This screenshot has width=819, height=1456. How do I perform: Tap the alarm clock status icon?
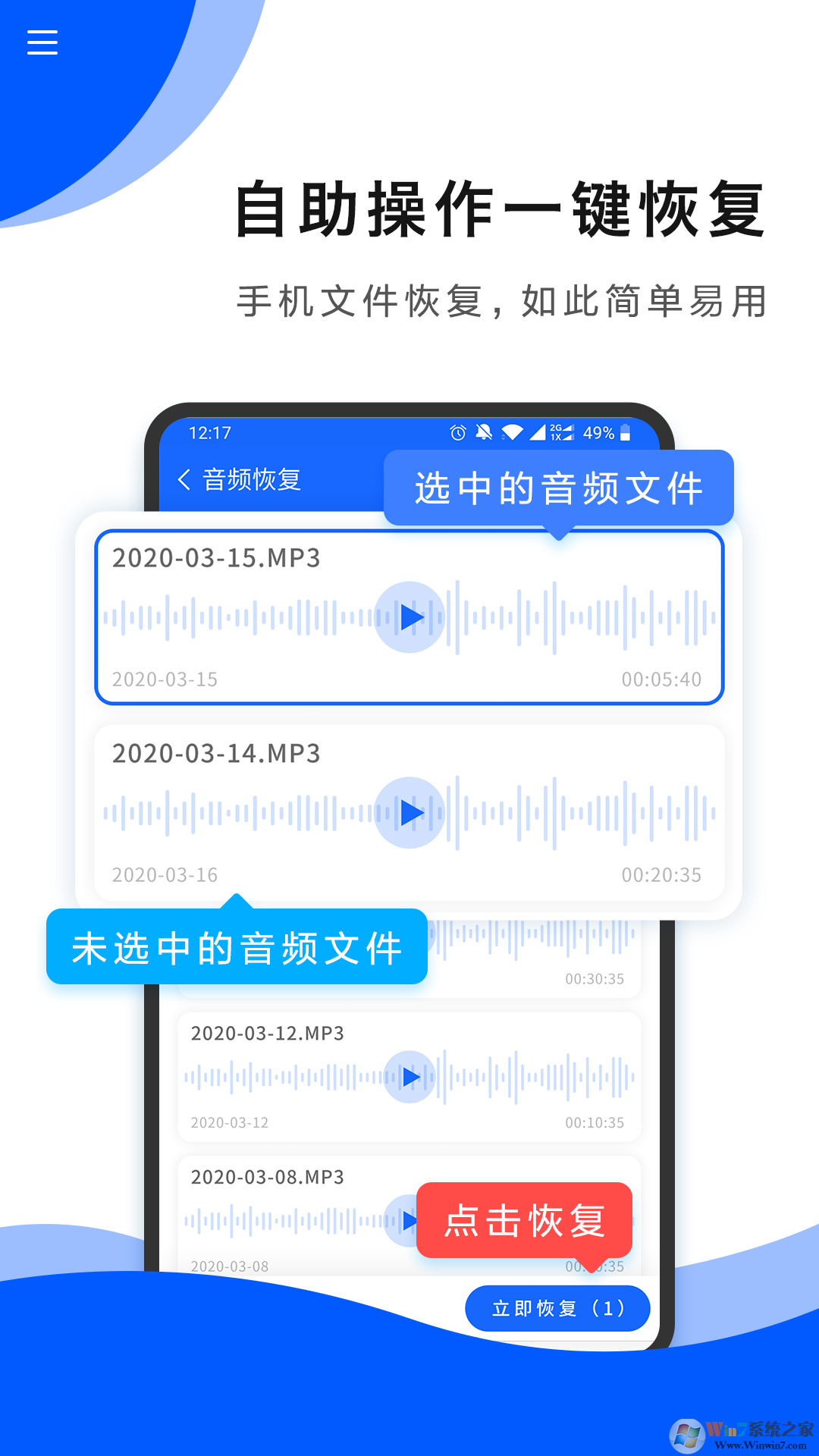coord(456,432)
